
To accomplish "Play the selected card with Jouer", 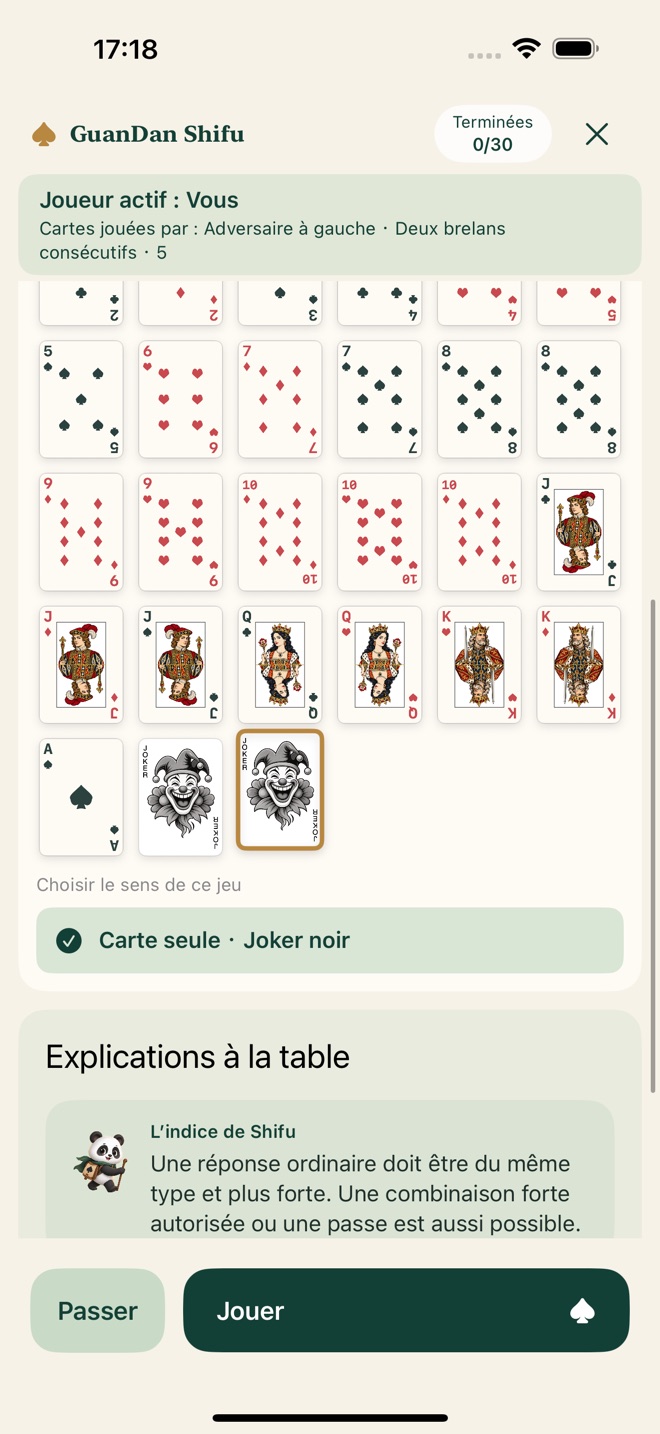I will tap(406, 1310).
